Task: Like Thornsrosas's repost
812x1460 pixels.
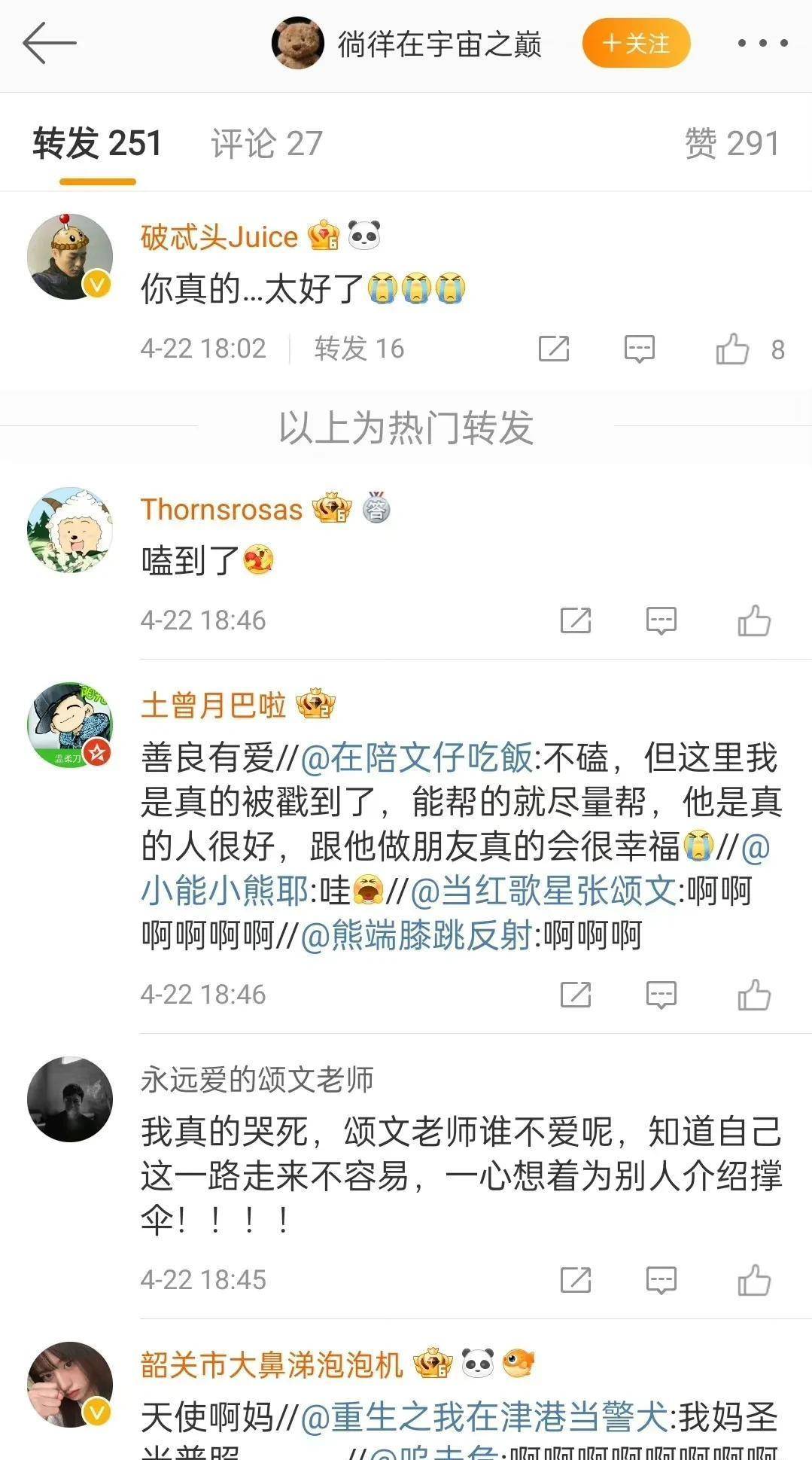Action: 754,620
